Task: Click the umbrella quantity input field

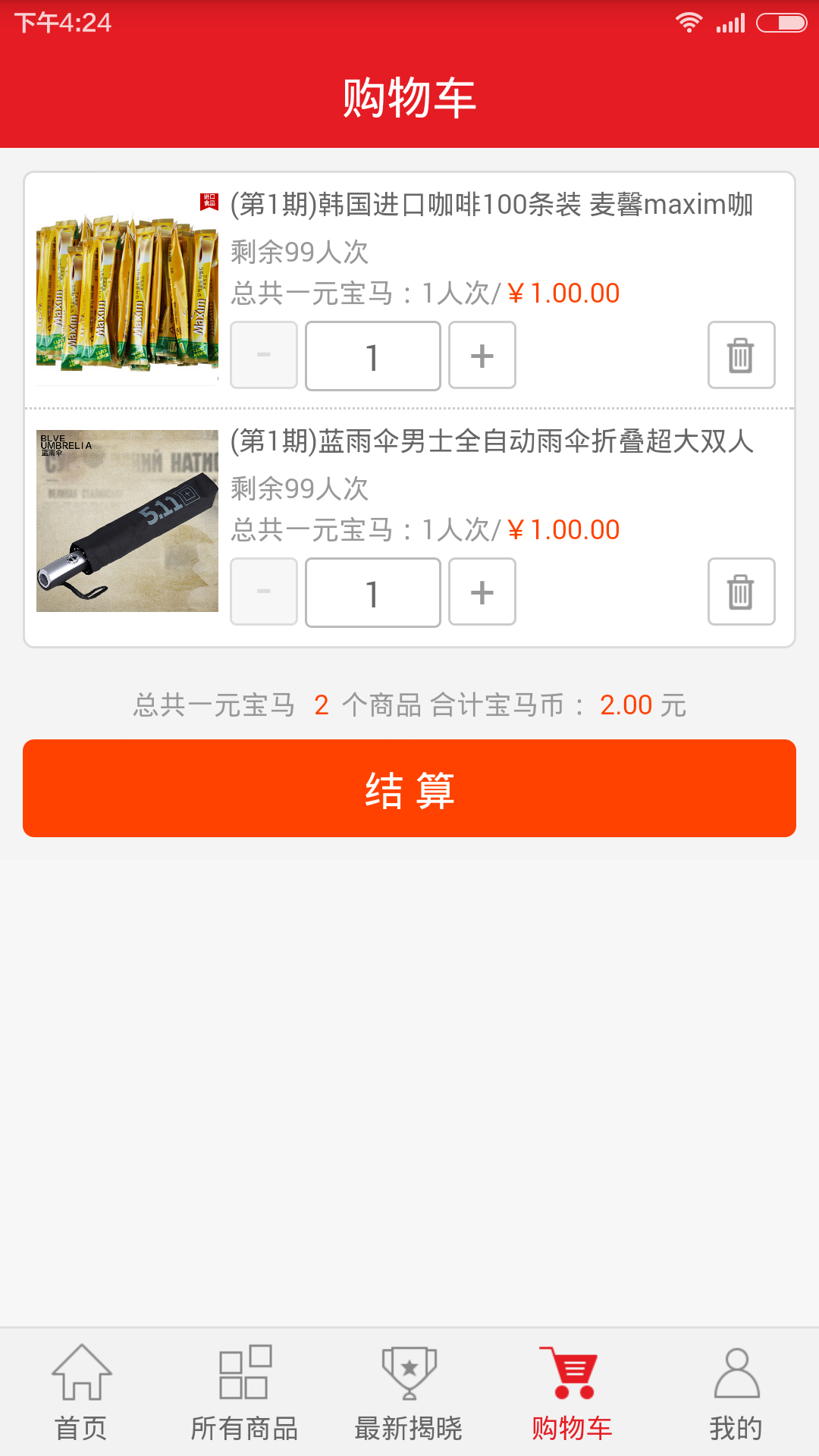Action: point(372,592)
